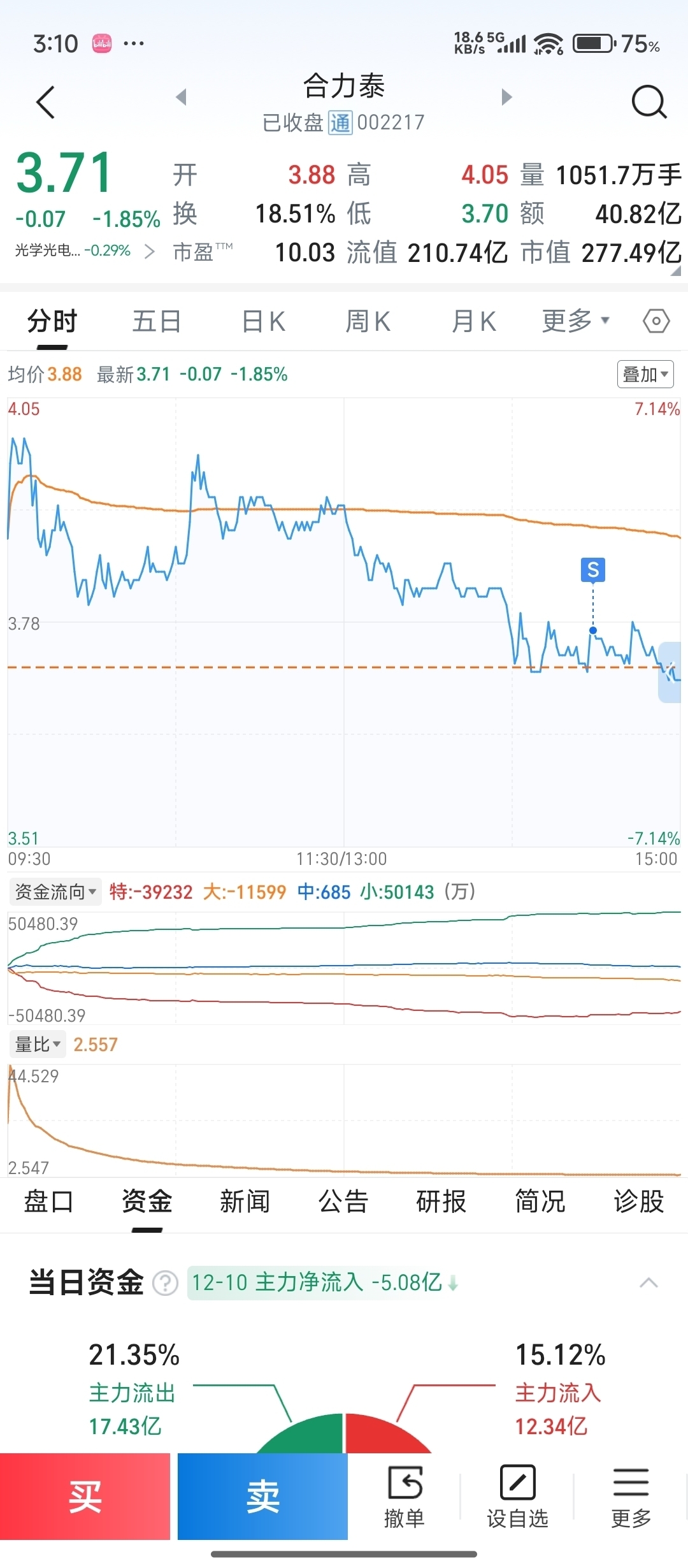
Task: Open chart settings hexagon icon
Action: coord(656,321)
